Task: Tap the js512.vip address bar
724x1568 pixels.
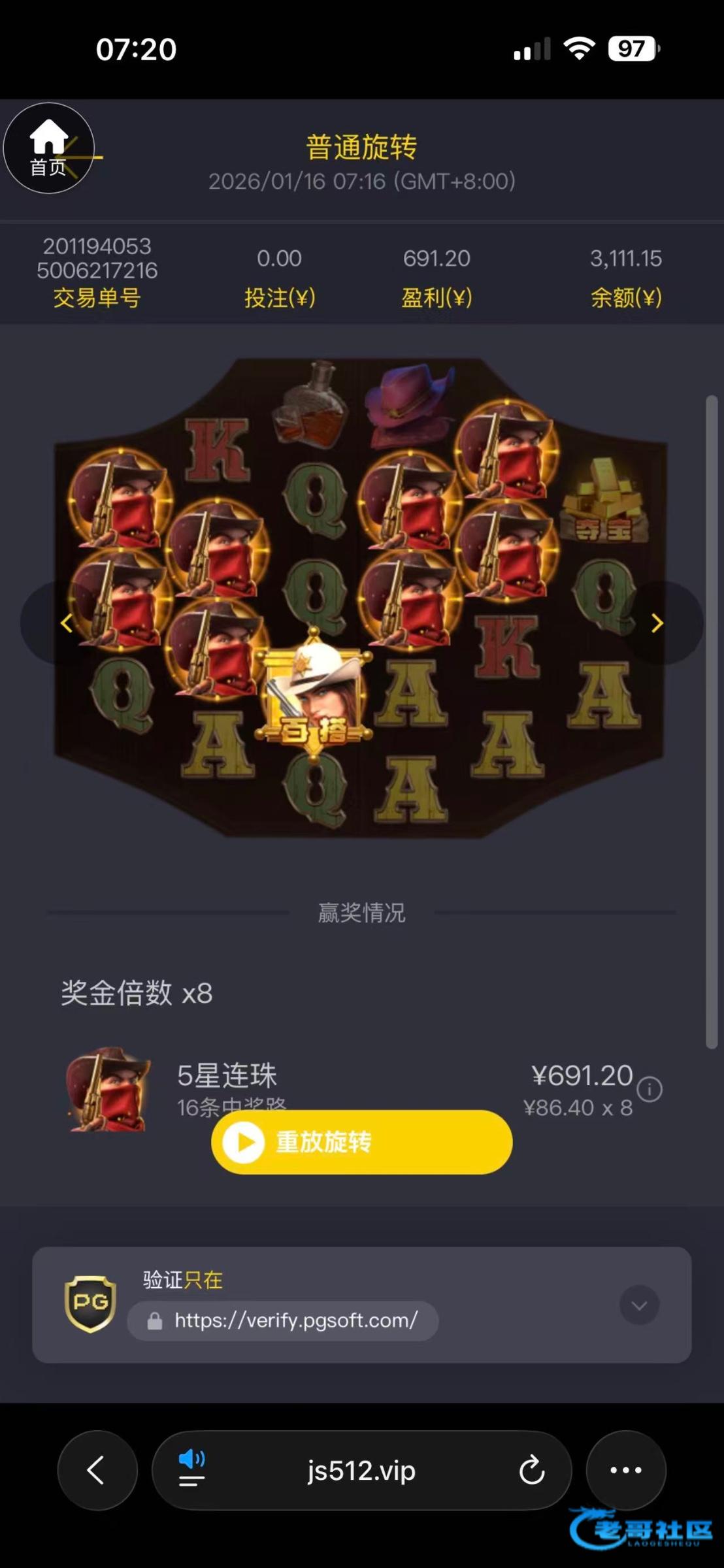Action: 361,1470
